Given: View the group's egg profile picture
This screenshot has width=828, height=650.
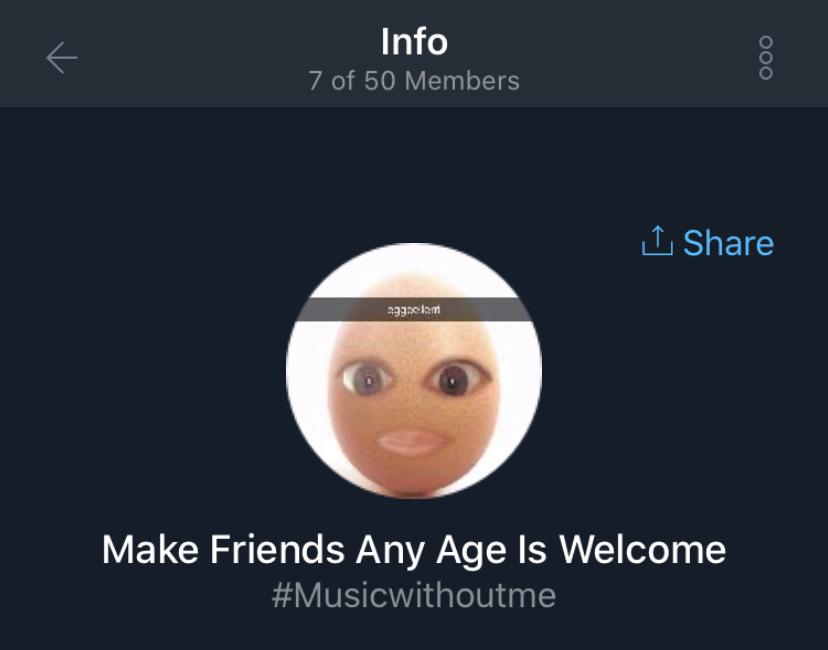Looking at the screenshot, I should (x=414, y=371).
